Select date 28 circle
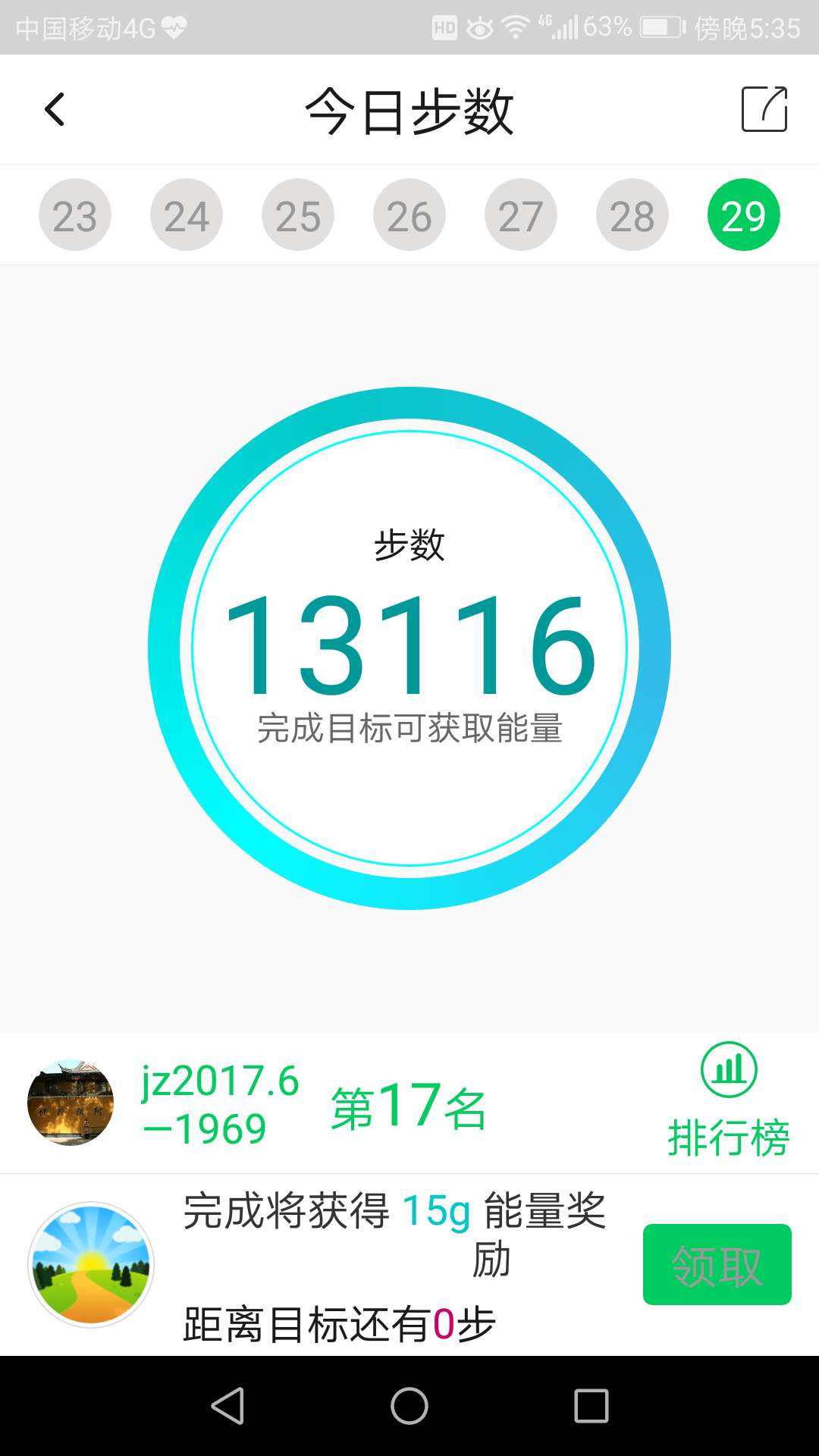Viewport: 819px width, 1456px height. point(632,214)
